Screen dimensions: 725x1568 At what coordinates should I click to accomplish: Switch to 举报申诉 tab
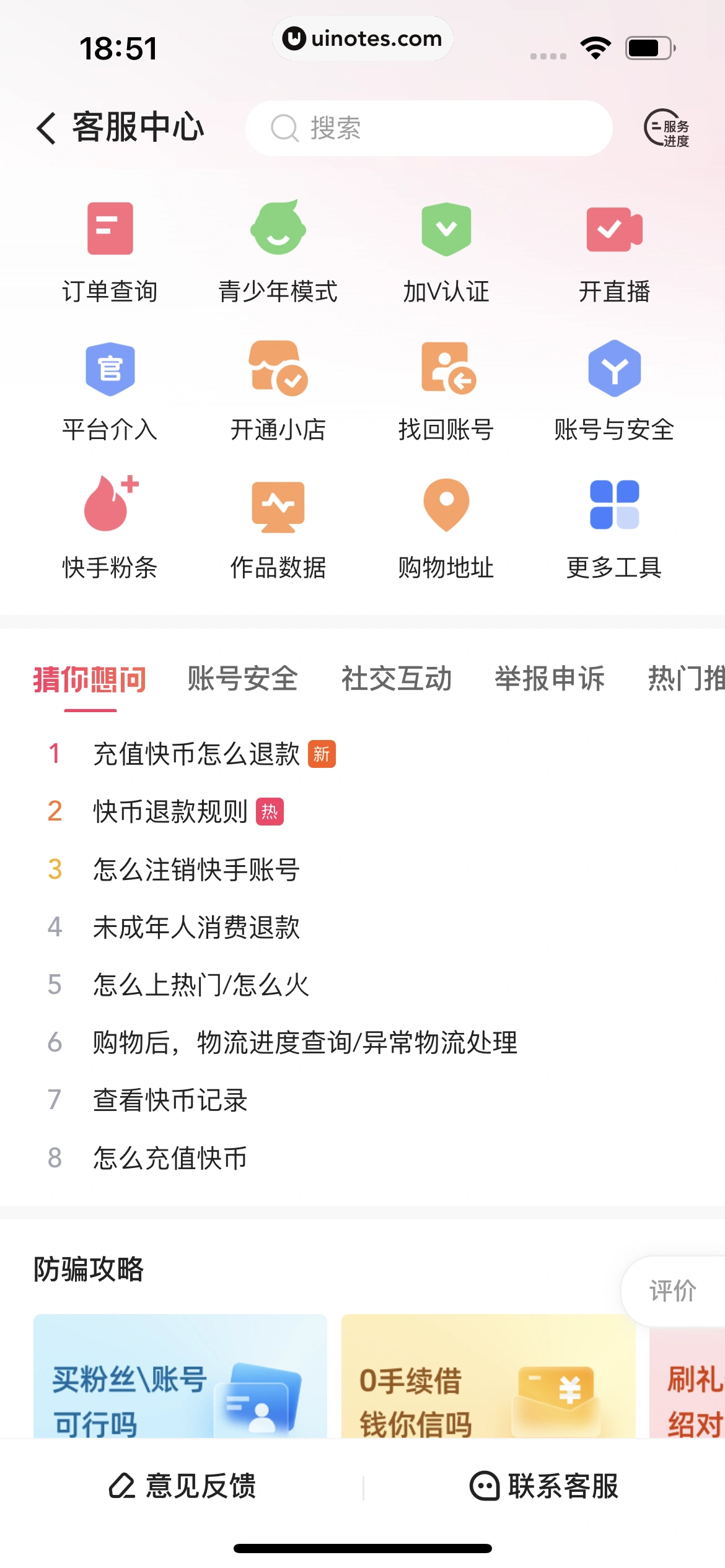tap(550, 678)
